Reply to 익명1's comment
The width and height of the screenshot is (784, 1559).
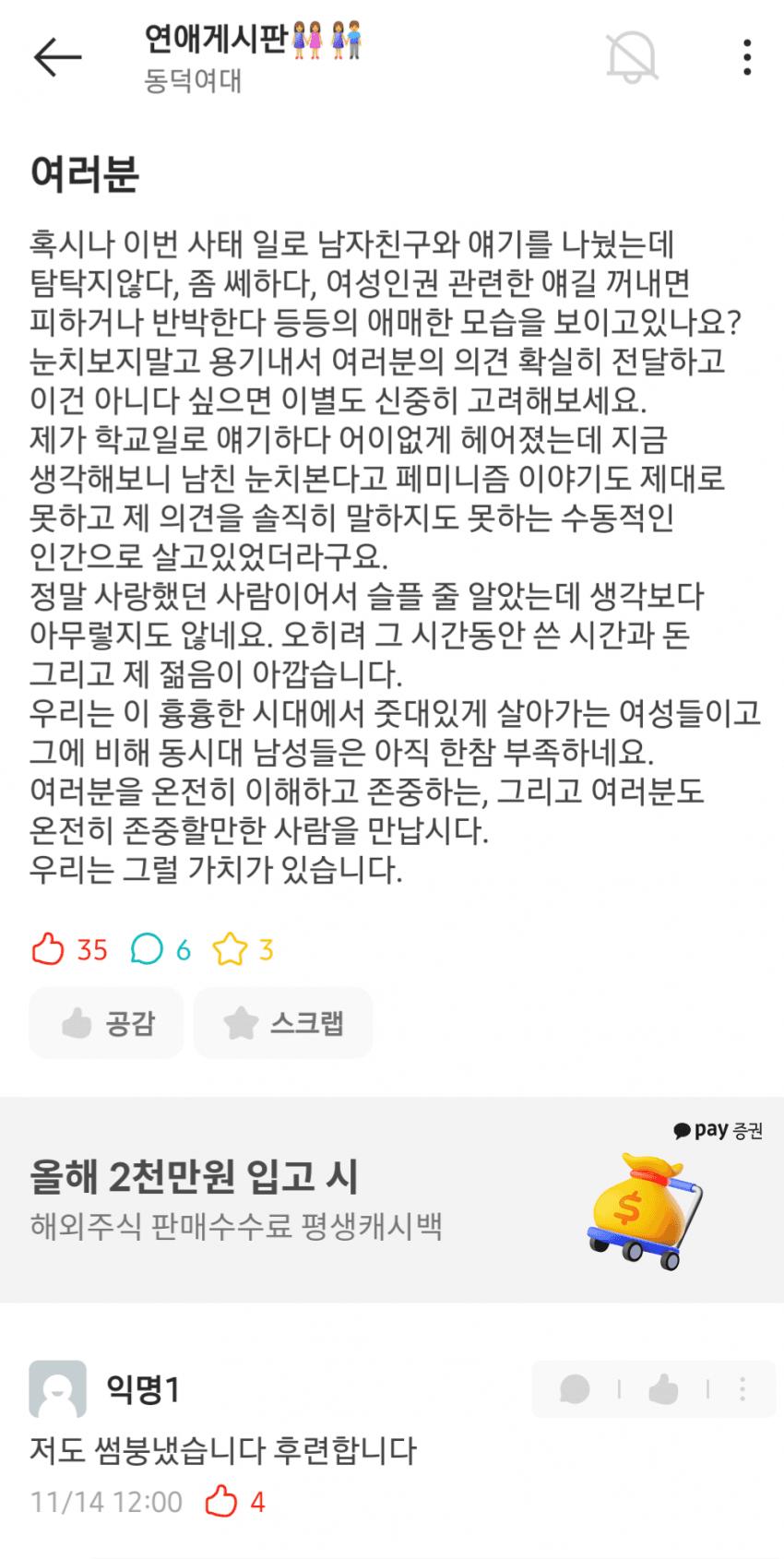(575, 1389)
